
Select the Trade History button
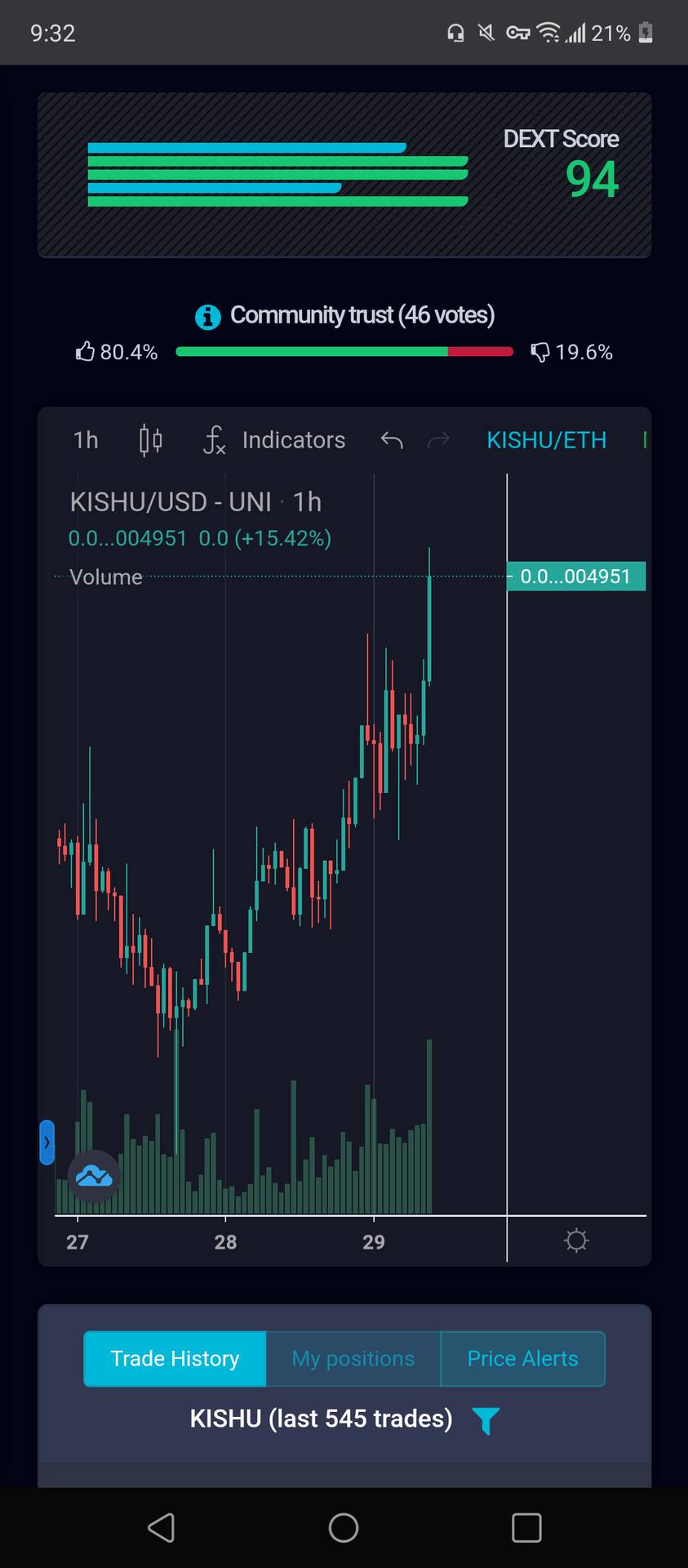pos(174,1358)
